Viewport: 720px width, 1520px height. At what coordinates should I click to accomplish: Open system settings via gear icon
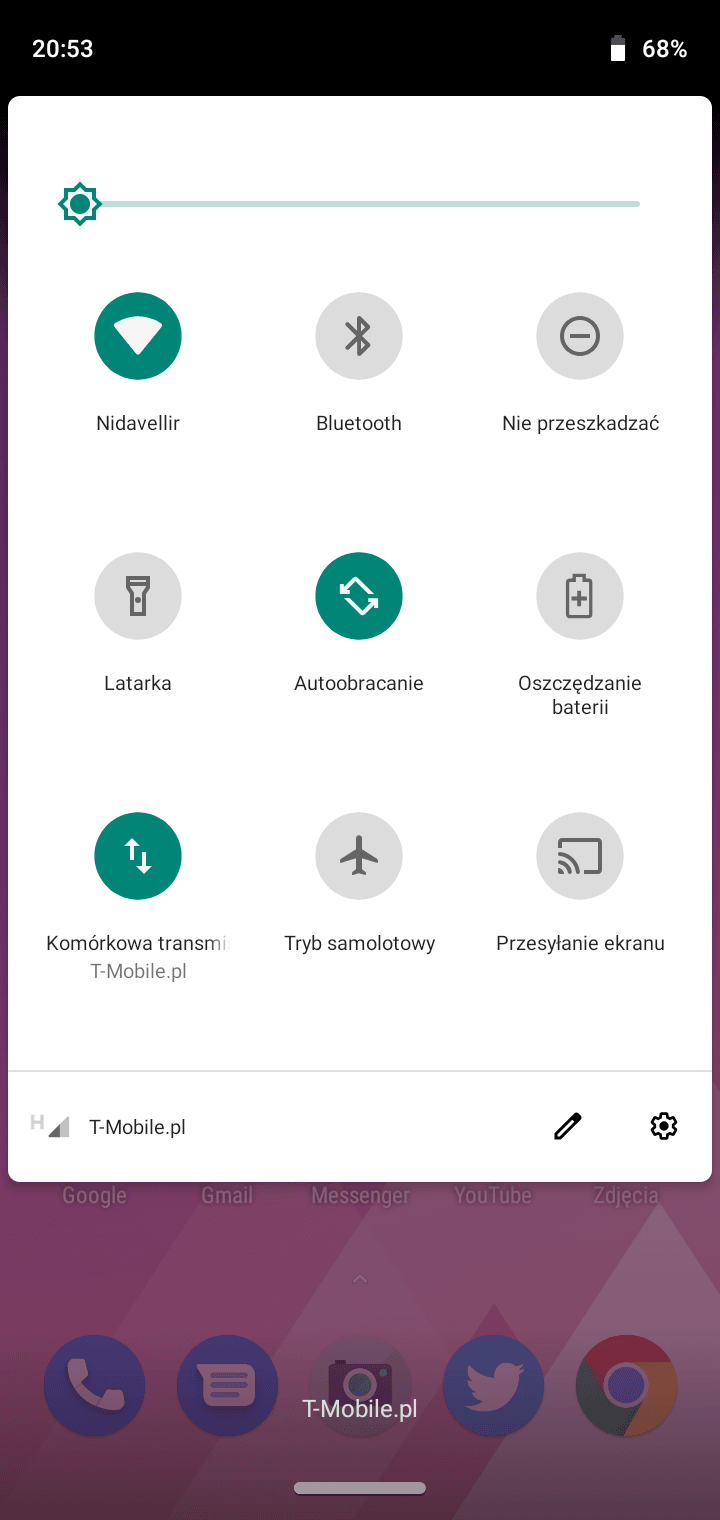[x=663, y=1127]
